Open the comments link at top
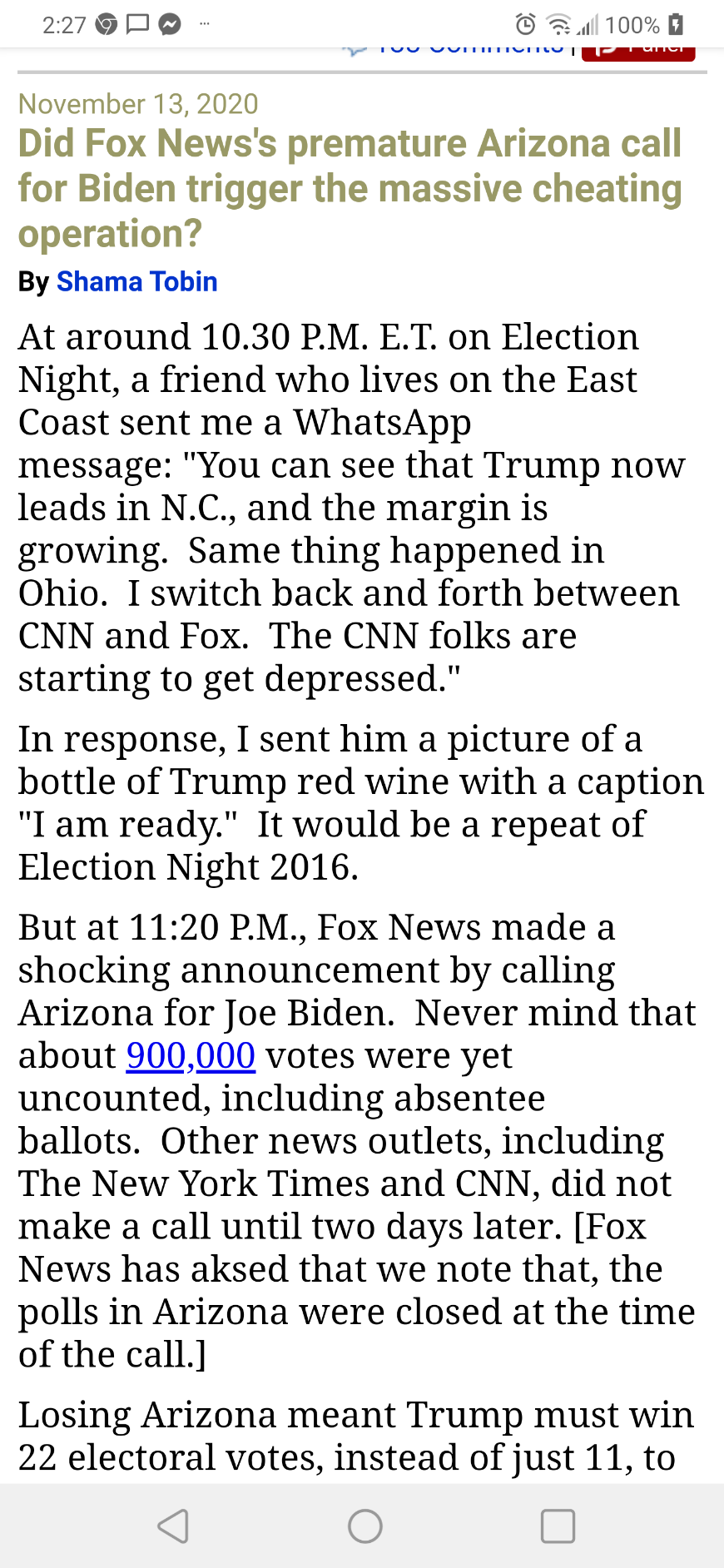The image size is (724, 1568). pos(454,50)
